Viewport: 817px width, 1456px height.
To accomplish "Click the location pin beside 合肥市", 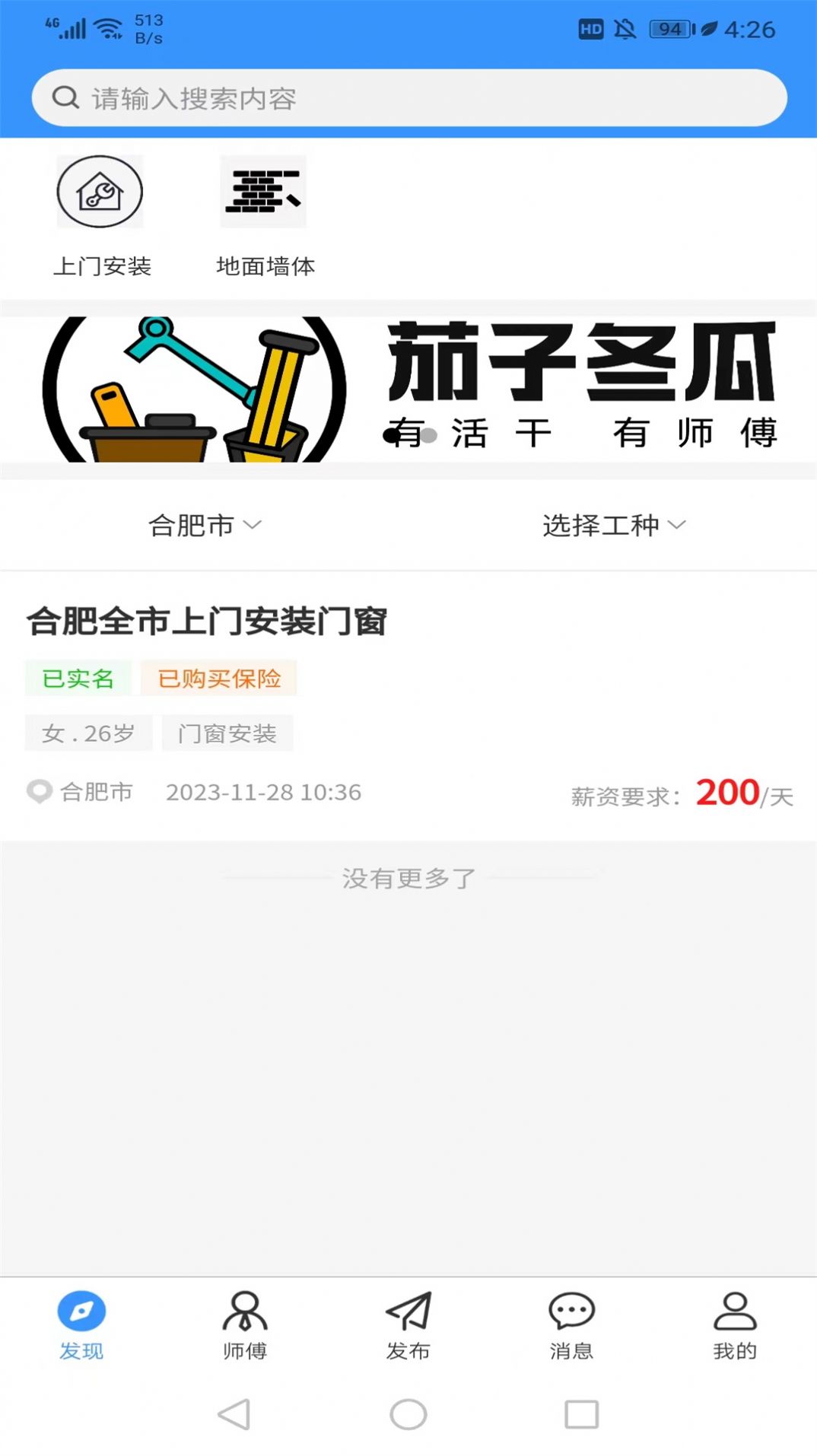I will point(38,792).
